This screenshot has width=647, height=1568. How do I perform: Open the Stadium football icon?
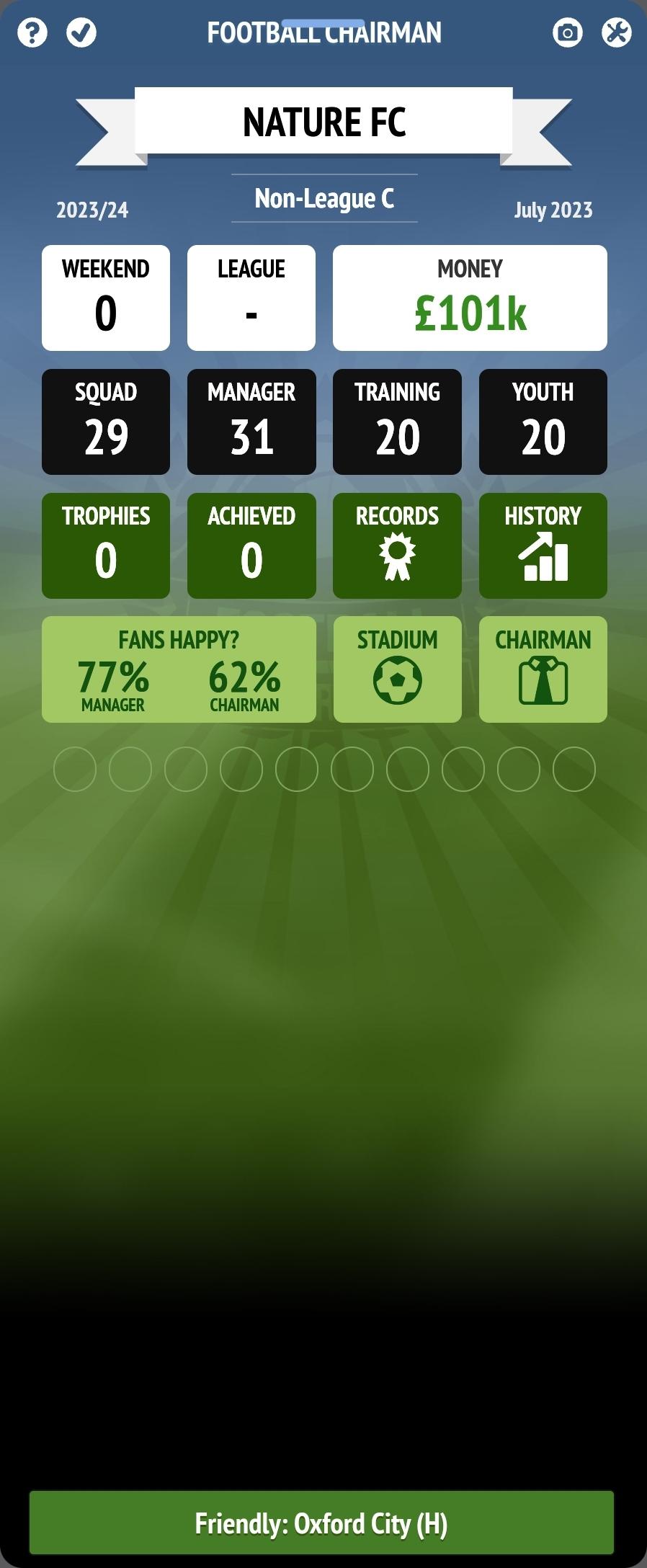click(x=397, y=669)
